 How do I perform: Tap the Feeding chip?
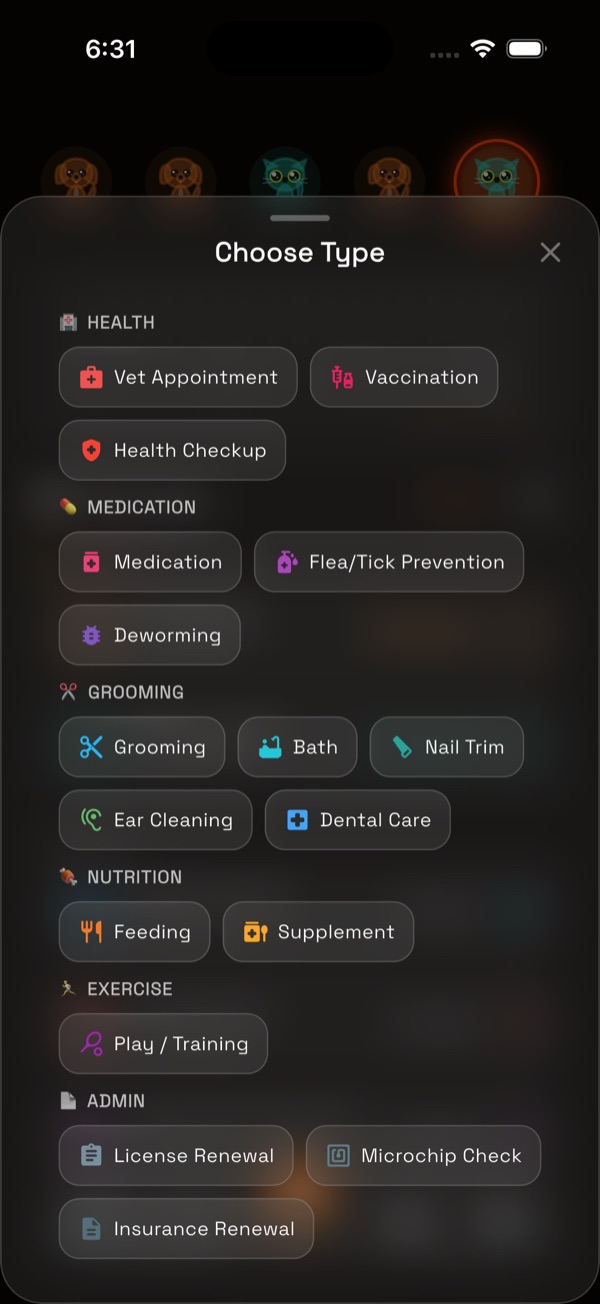coord(135,932)
